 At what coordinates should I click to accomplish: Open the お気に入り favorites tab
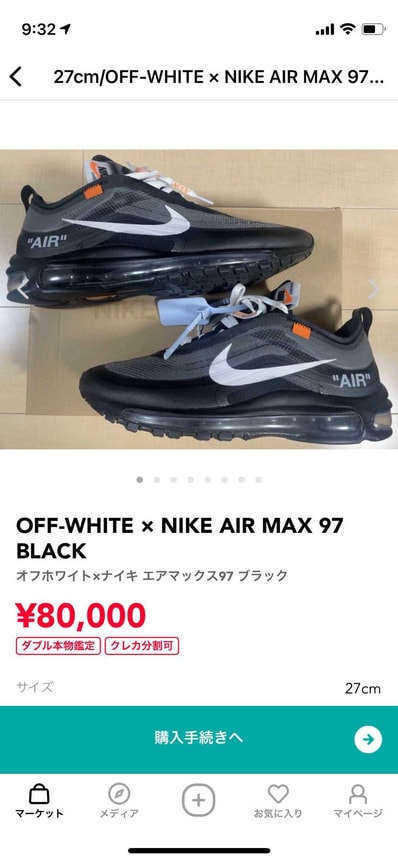coord(278,802)
